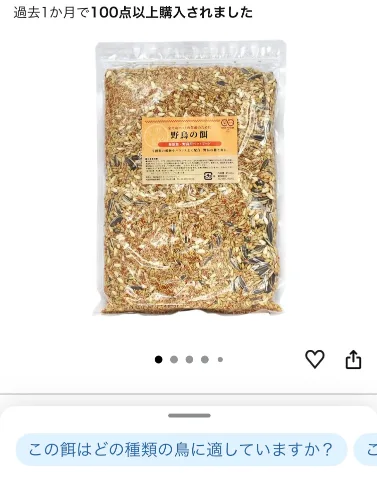This screenshot has width=377, height=480.
Task: Select the second image indicator dot
Action: [x=174, y=359]
